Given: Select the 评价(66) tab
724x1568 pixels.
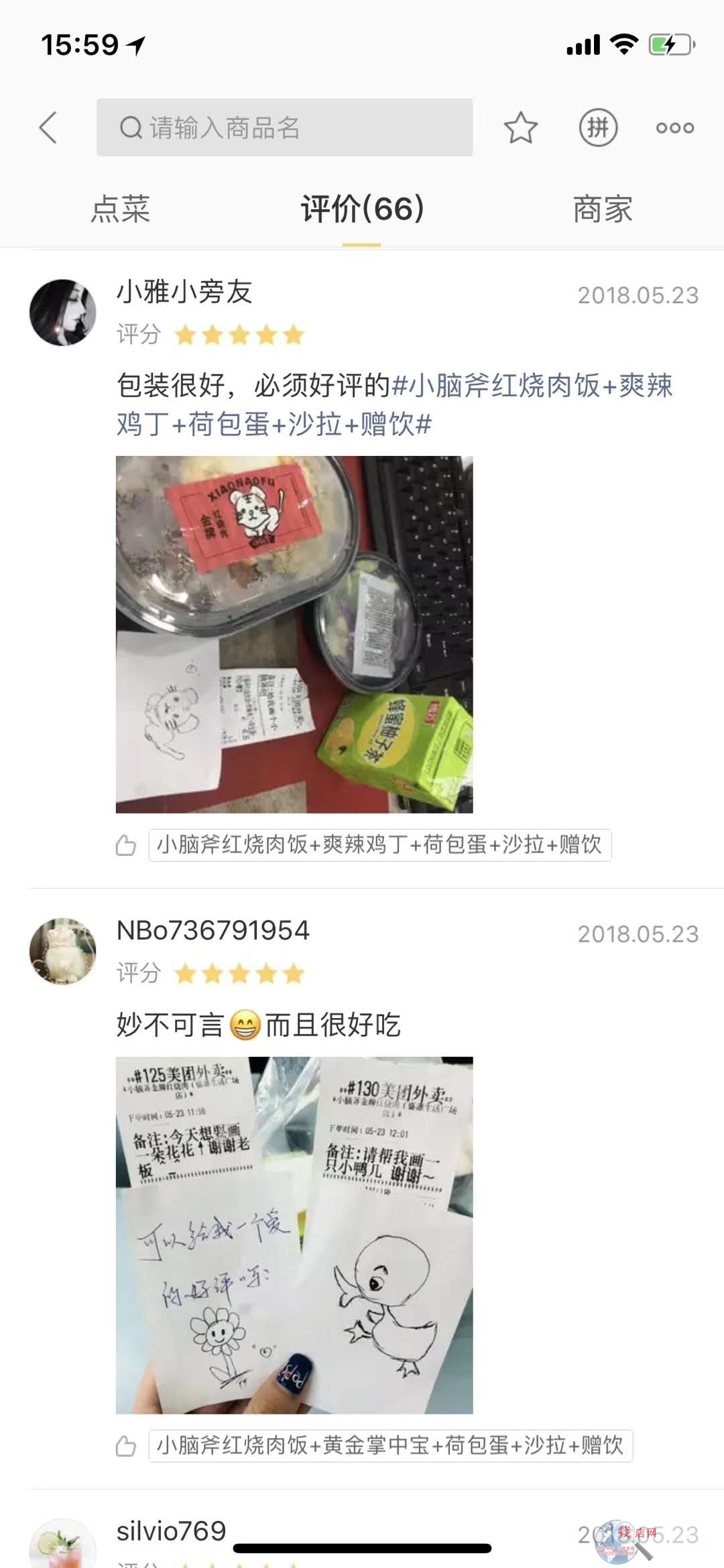Looking at the screenshot, I should point(362,209).
